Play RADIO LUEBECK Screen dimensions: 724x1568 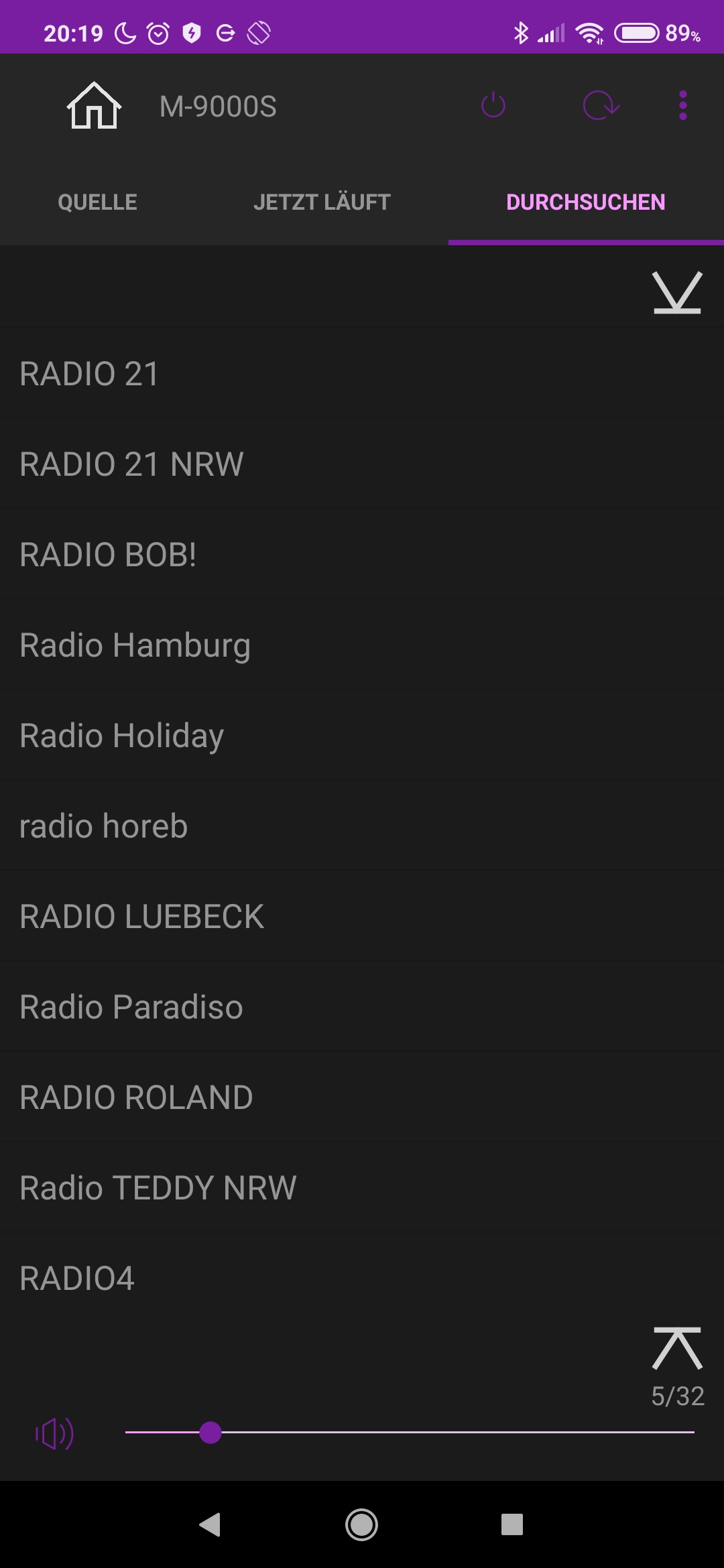click(x=141, y=916)
